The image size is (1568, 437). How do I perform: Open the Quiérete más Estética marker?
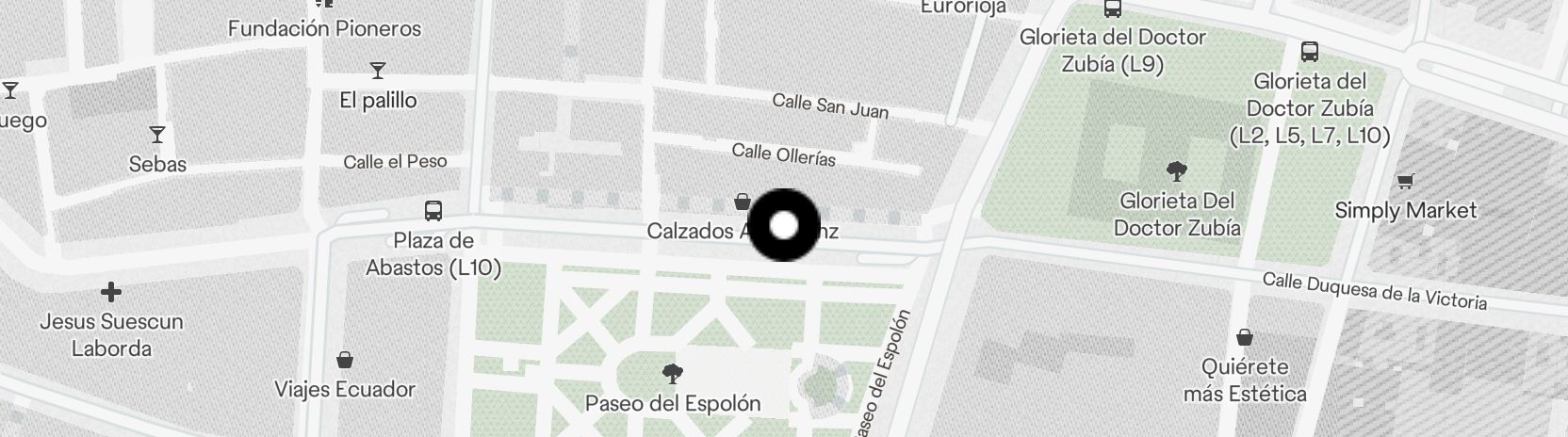pyautogui.click(x=1245, y=337)
